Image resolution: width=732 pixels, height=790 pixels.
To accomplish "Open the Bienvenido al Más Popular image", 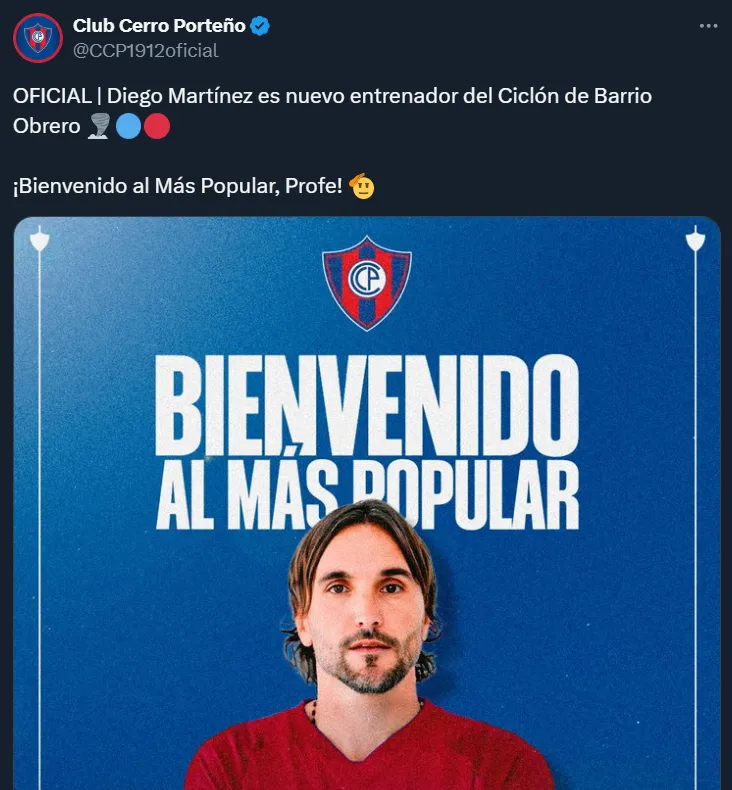I will coord(367,500).
